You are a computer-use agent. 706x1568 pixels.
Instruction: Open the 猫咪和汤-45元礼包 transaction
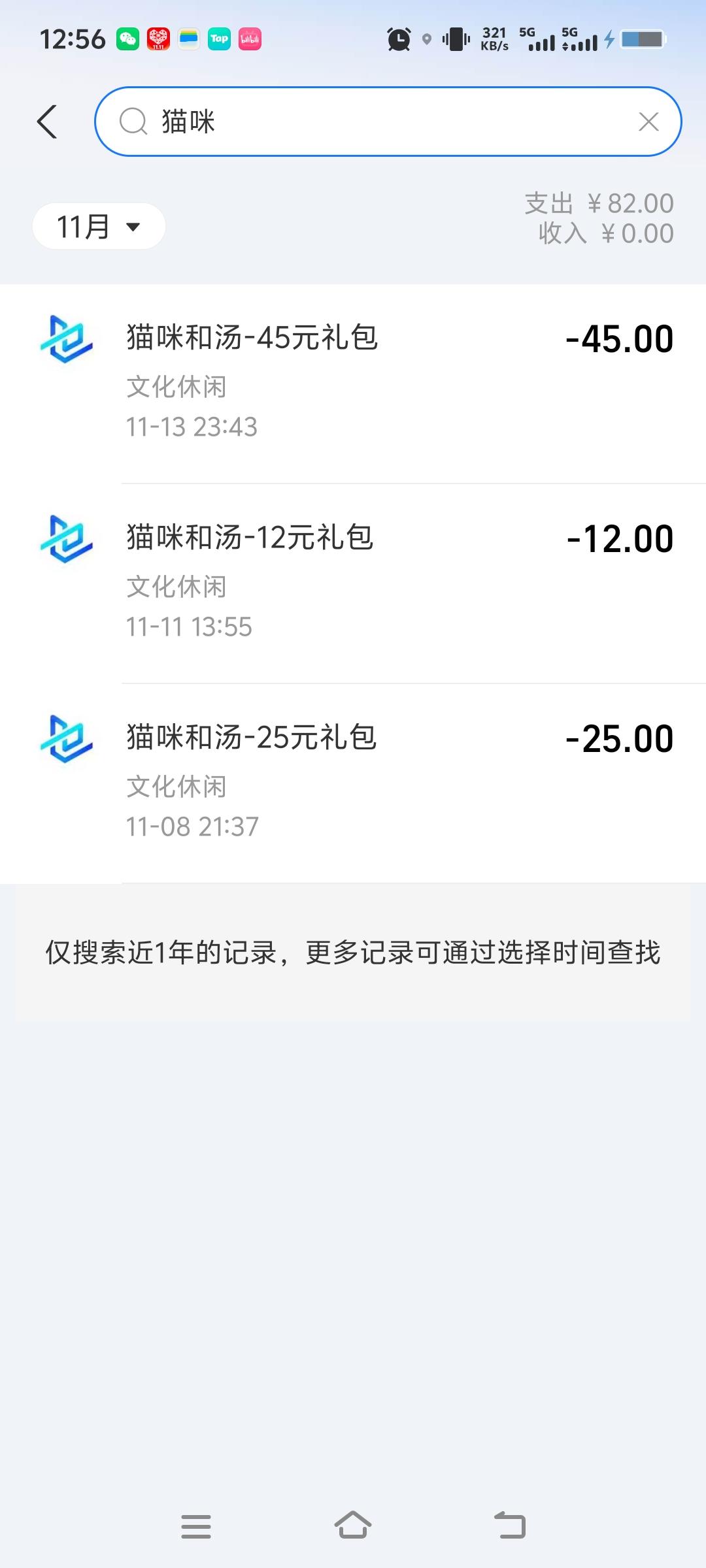pyautogui.click(x=353, y=384)
